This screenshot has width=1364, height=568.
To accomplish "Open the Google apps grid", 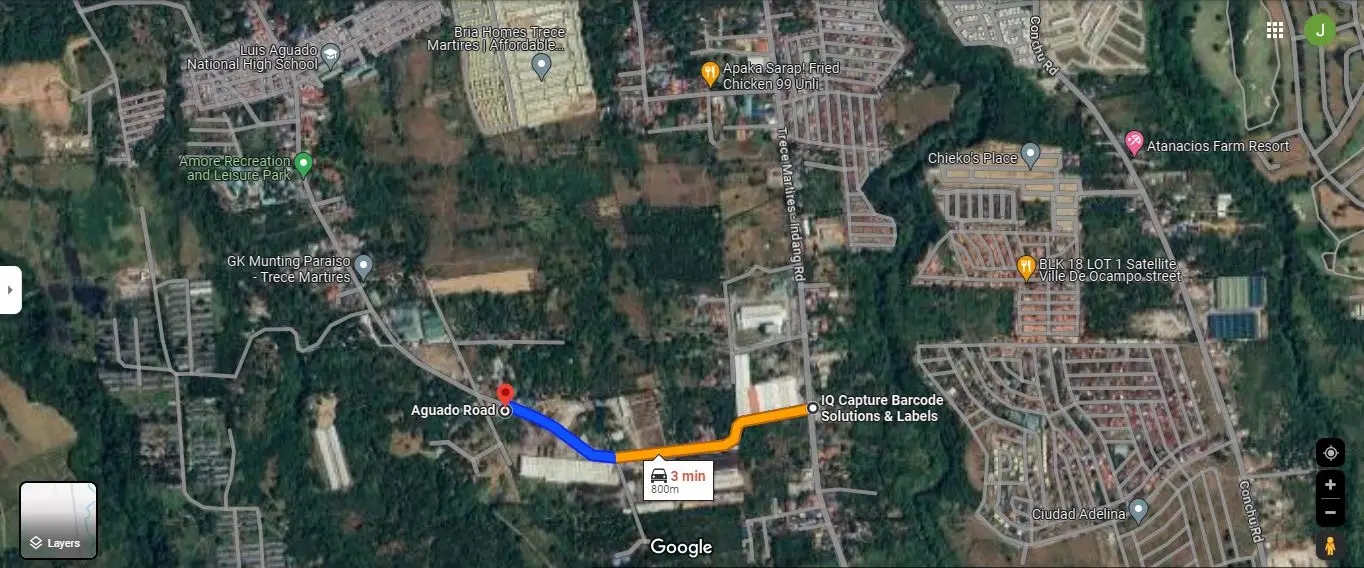I will coord(1274,30).
